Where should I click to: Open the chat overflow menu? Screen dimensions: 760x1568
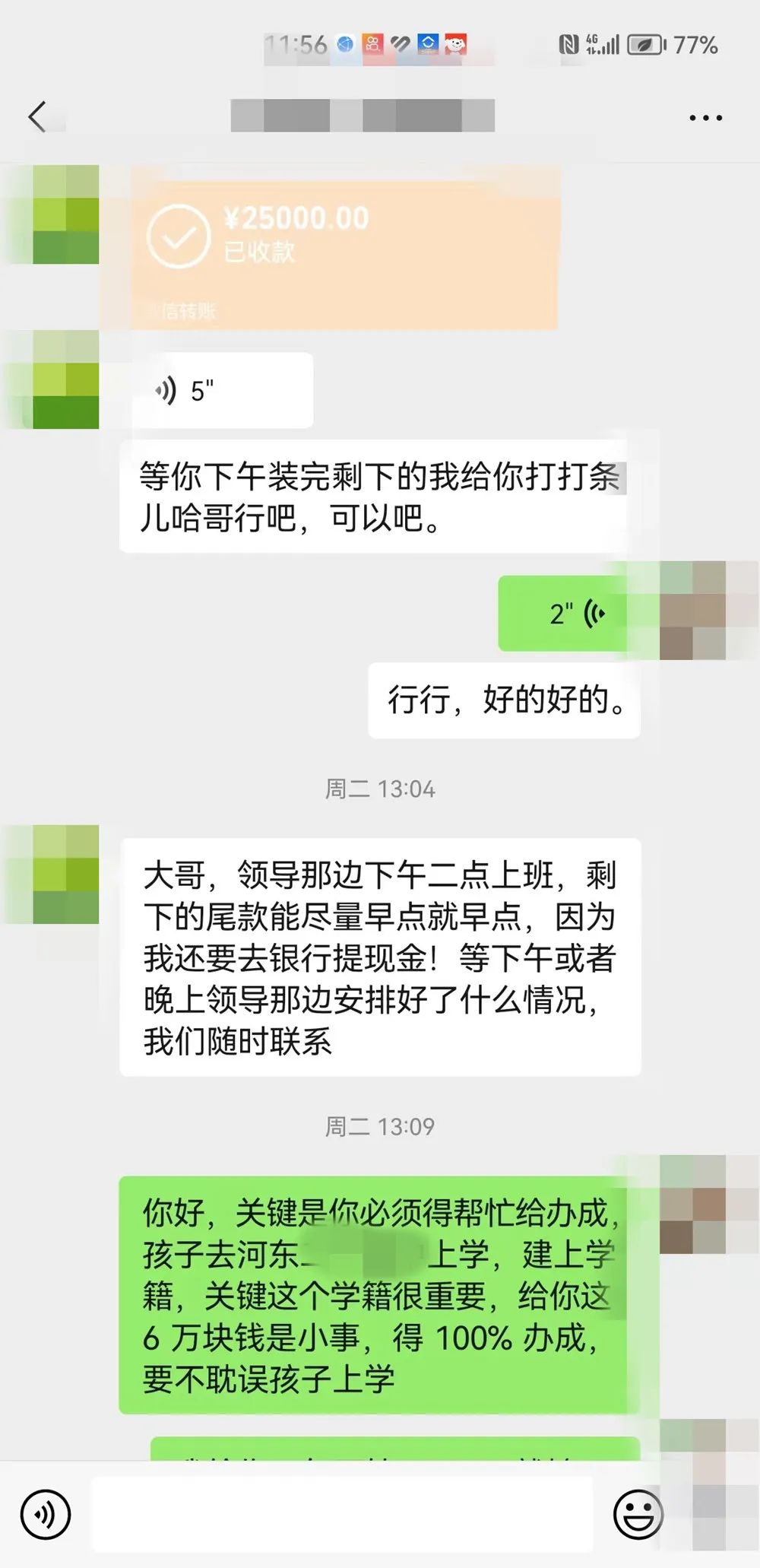(705, 118)
